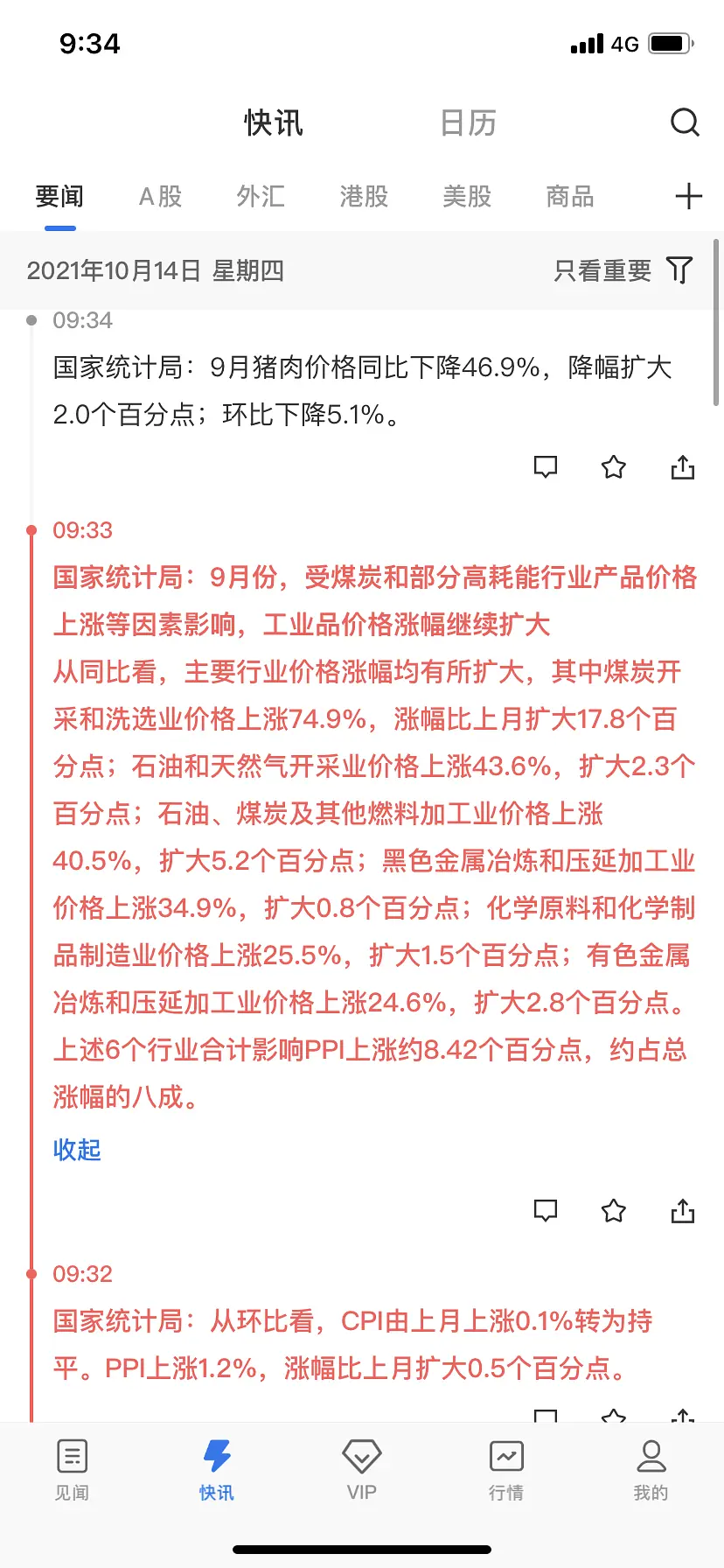
Task: Star the 09:33 industrial price news
Action: [614, 1211]
